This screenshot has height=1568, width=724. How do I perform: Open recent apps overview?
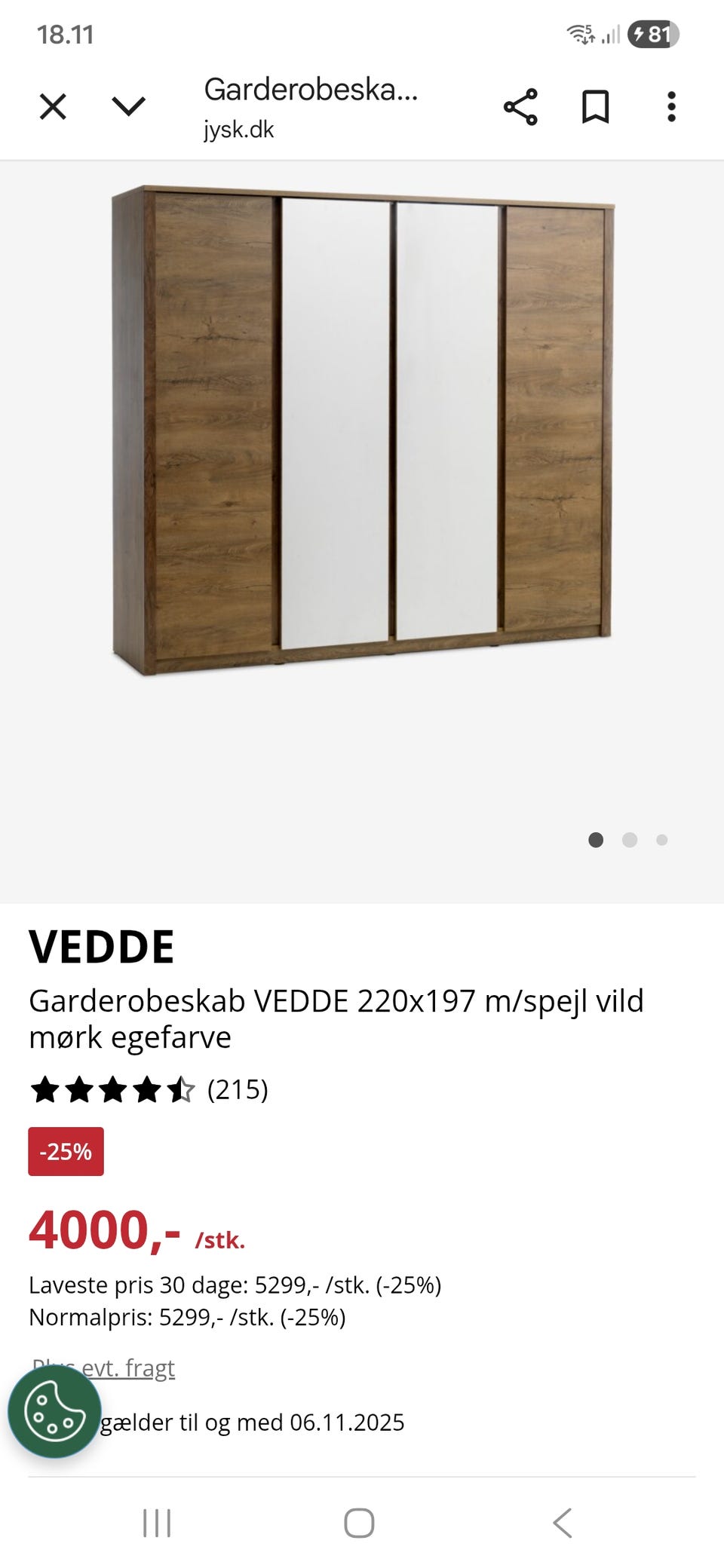156,1521
